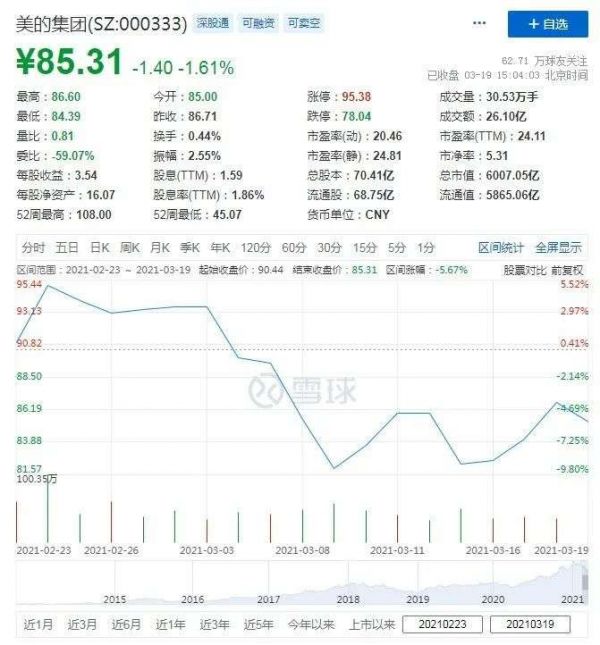The height and width of the screenshot is (645, 600).
Task: Select the 近1月 range
Action: (38, 624)
